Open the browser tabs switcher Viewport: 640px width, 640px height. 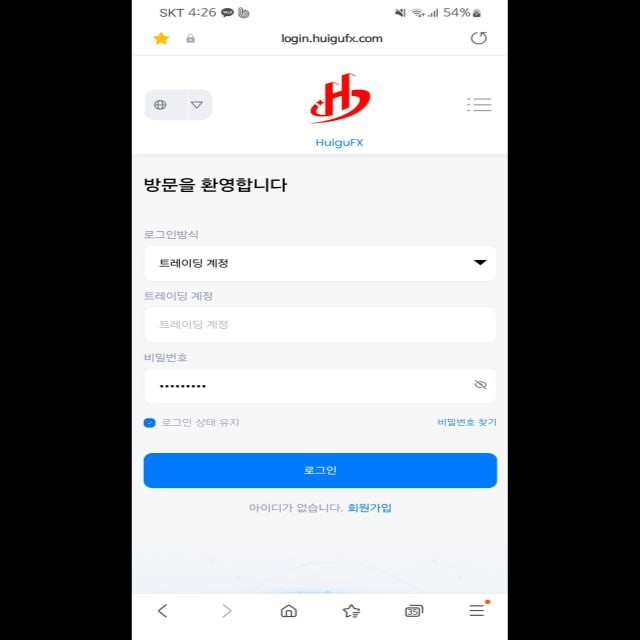pos(414,611)
